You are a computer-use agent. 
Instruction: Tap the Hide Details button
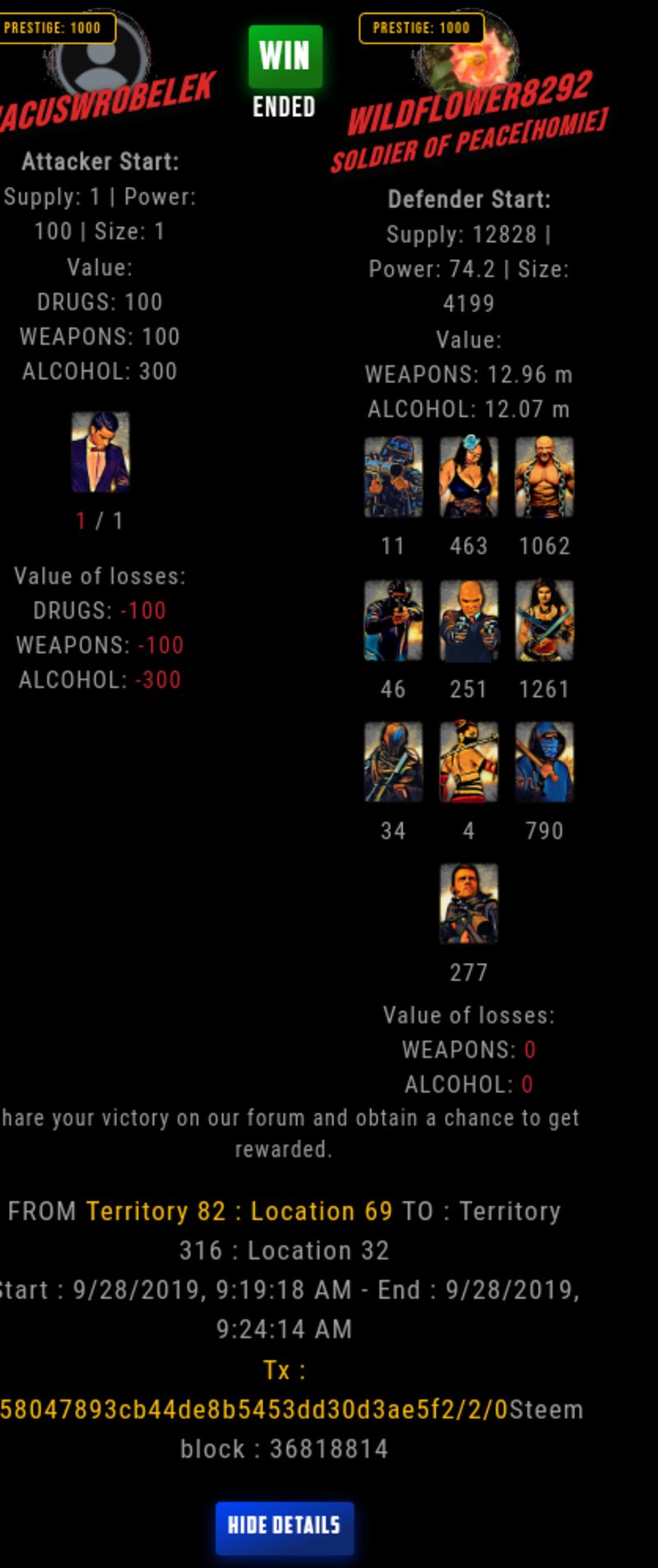(x=284, y=1528)
